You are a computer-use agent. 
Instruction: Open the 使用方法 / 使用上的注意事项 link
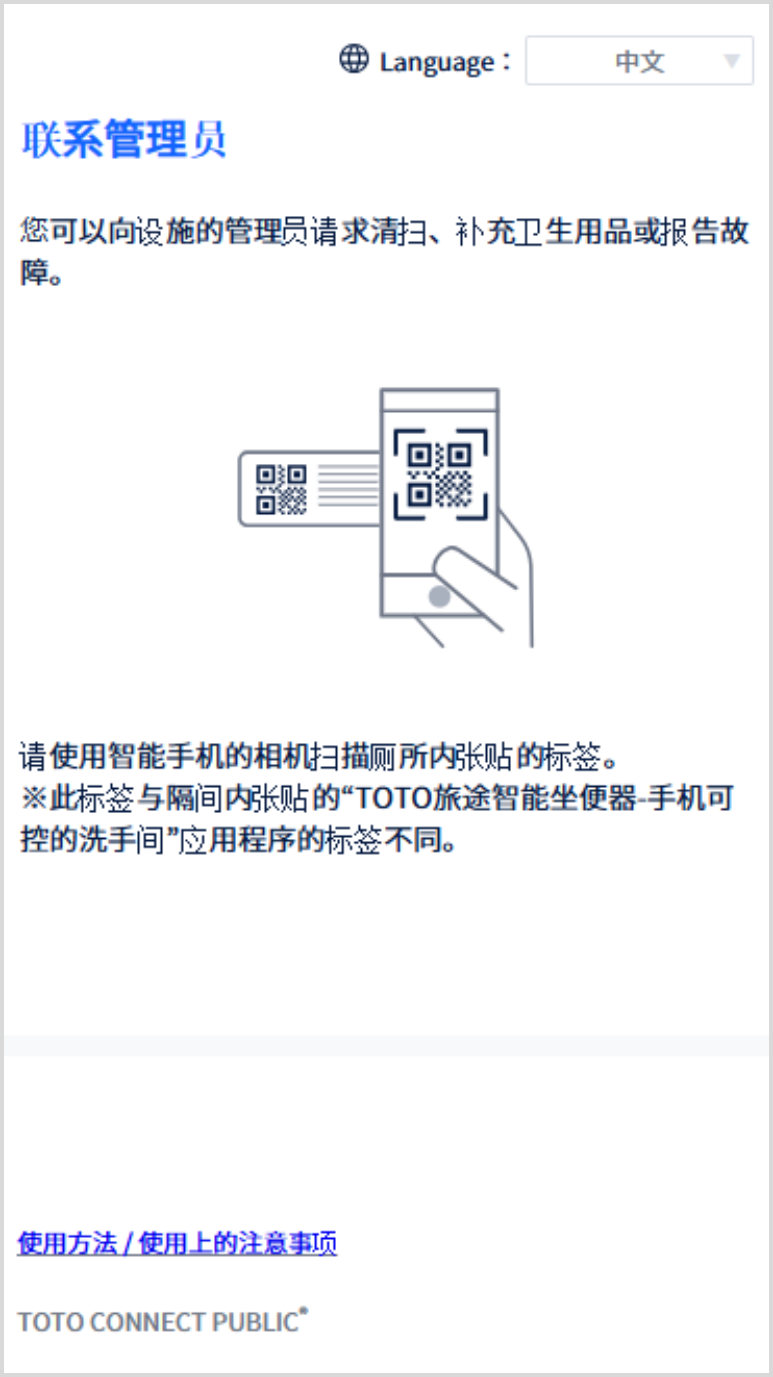[x=177, y=1243]
